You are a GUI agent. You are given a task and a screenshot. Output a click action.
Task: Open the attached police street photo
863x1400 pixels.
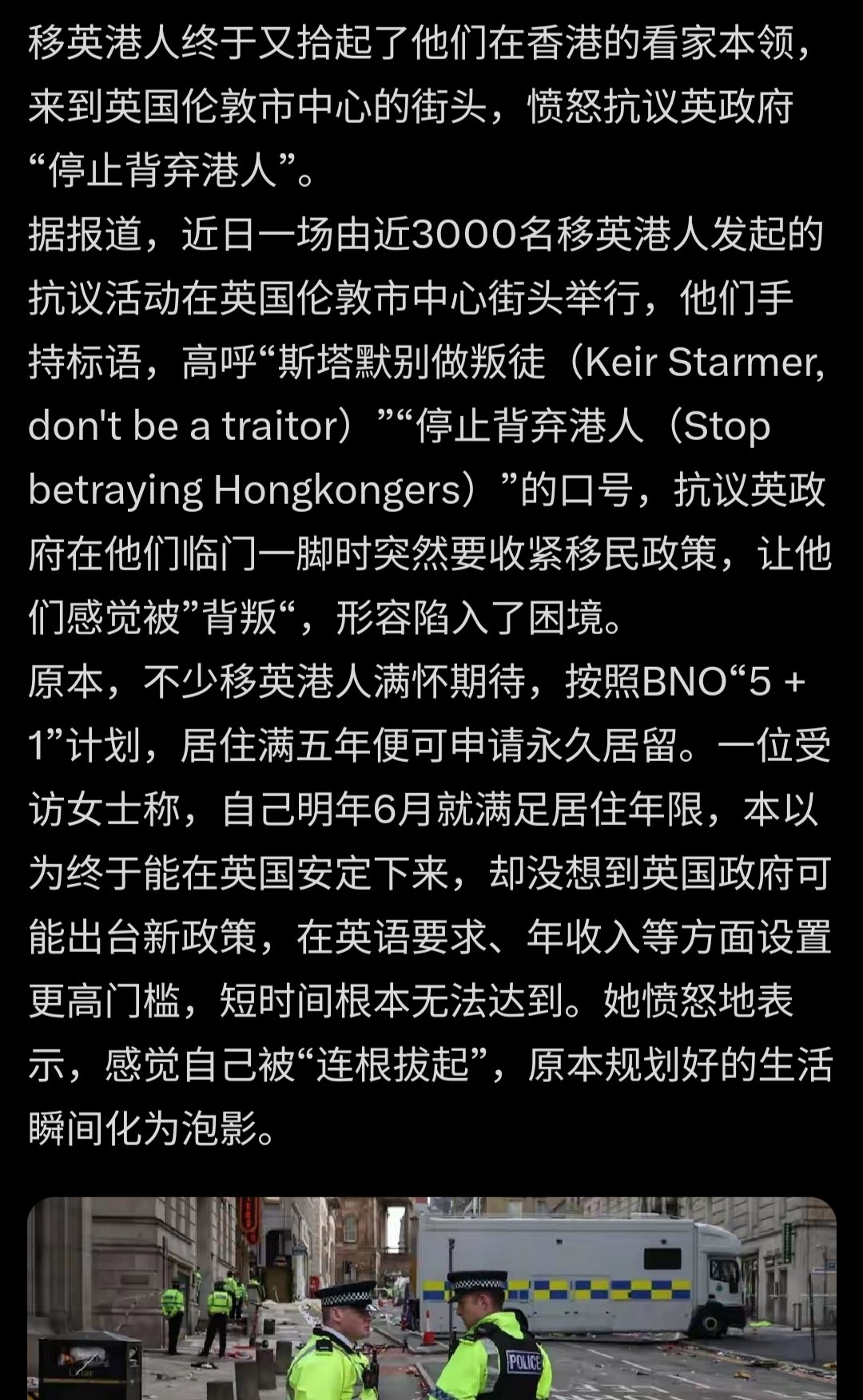pyautogui.click(x=431, y=1299)
